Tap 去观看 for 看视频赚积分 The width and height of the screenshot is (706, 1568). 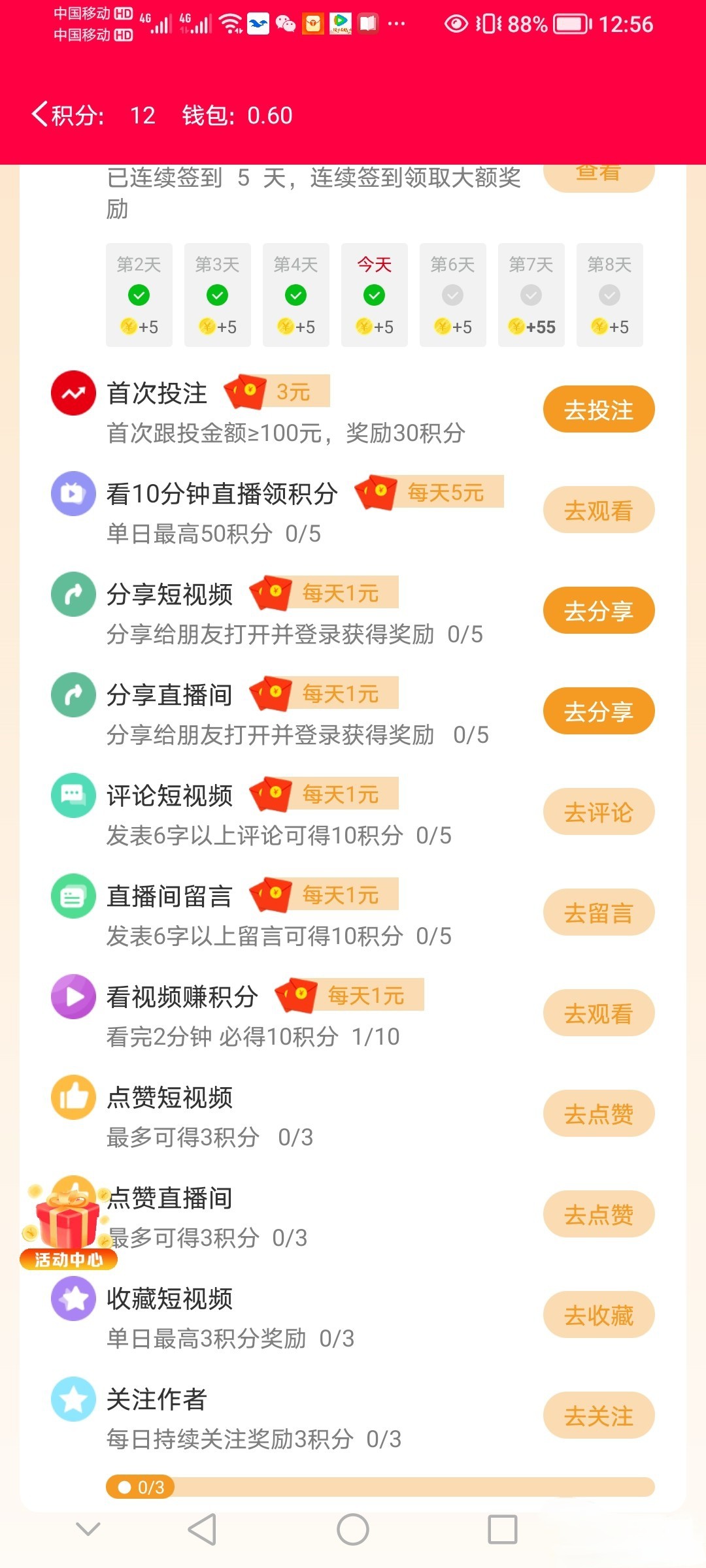pyautogui.click(x=598, y=1013)
